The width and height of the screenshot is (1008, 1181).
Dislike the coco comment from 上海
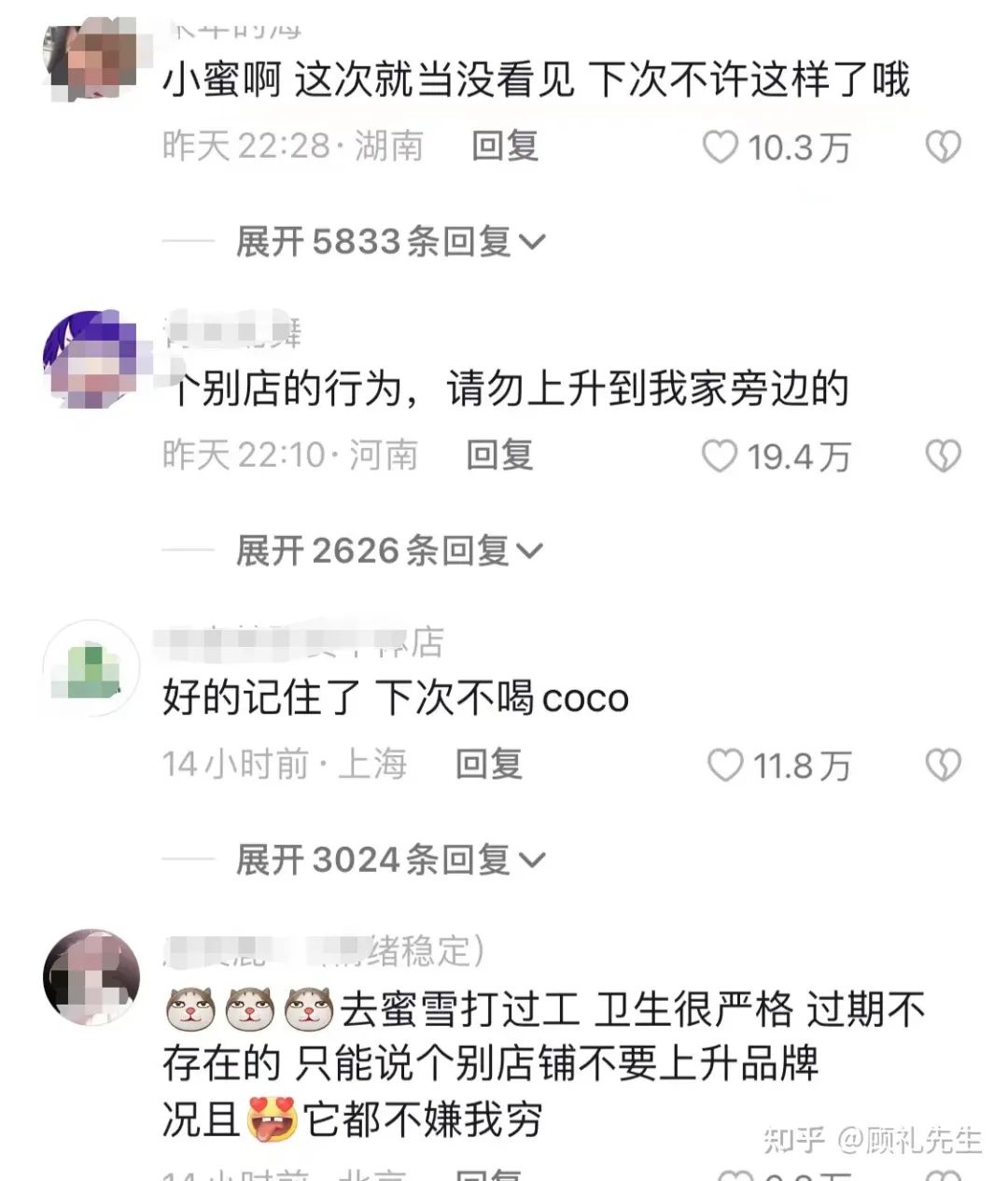pos(943,766)
